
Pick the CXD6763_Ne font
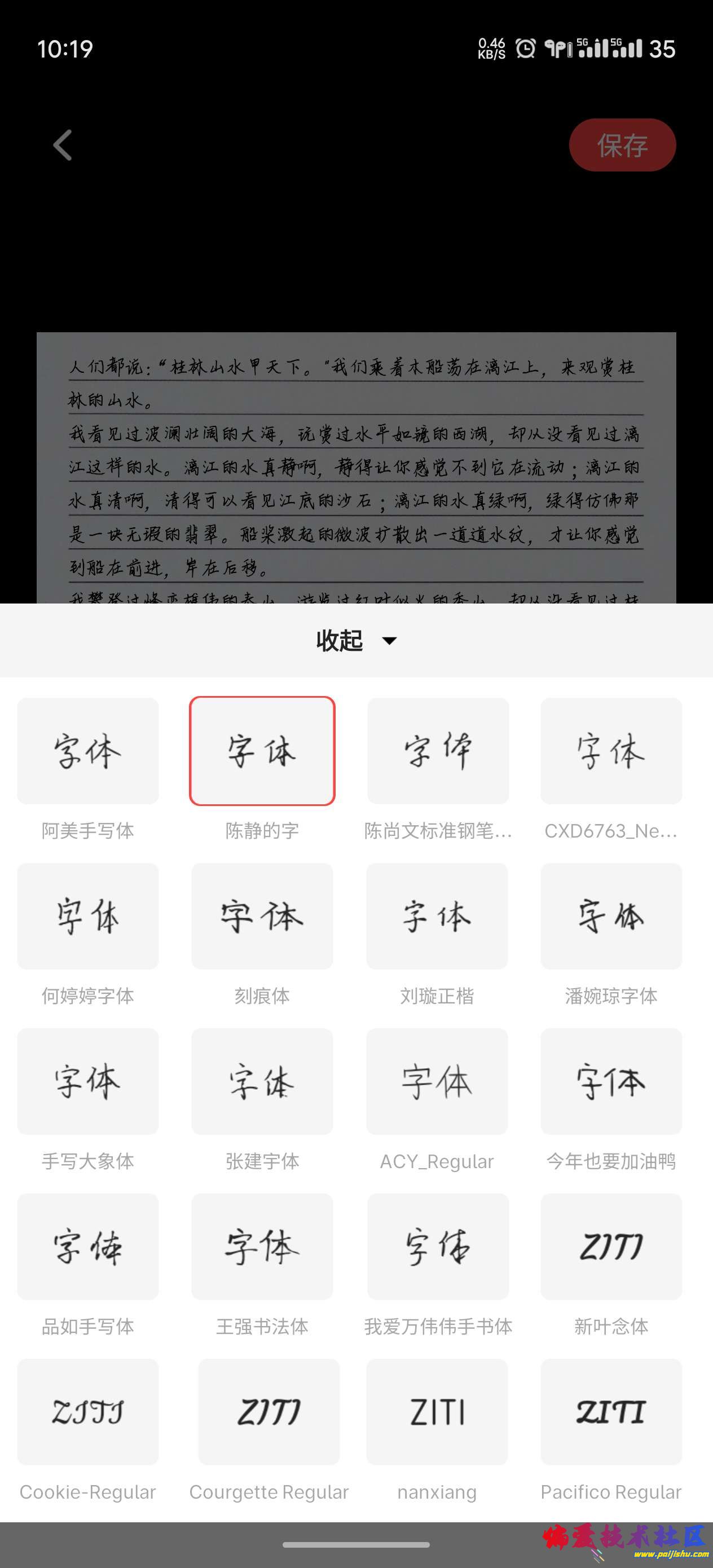[x=611, y=751]
